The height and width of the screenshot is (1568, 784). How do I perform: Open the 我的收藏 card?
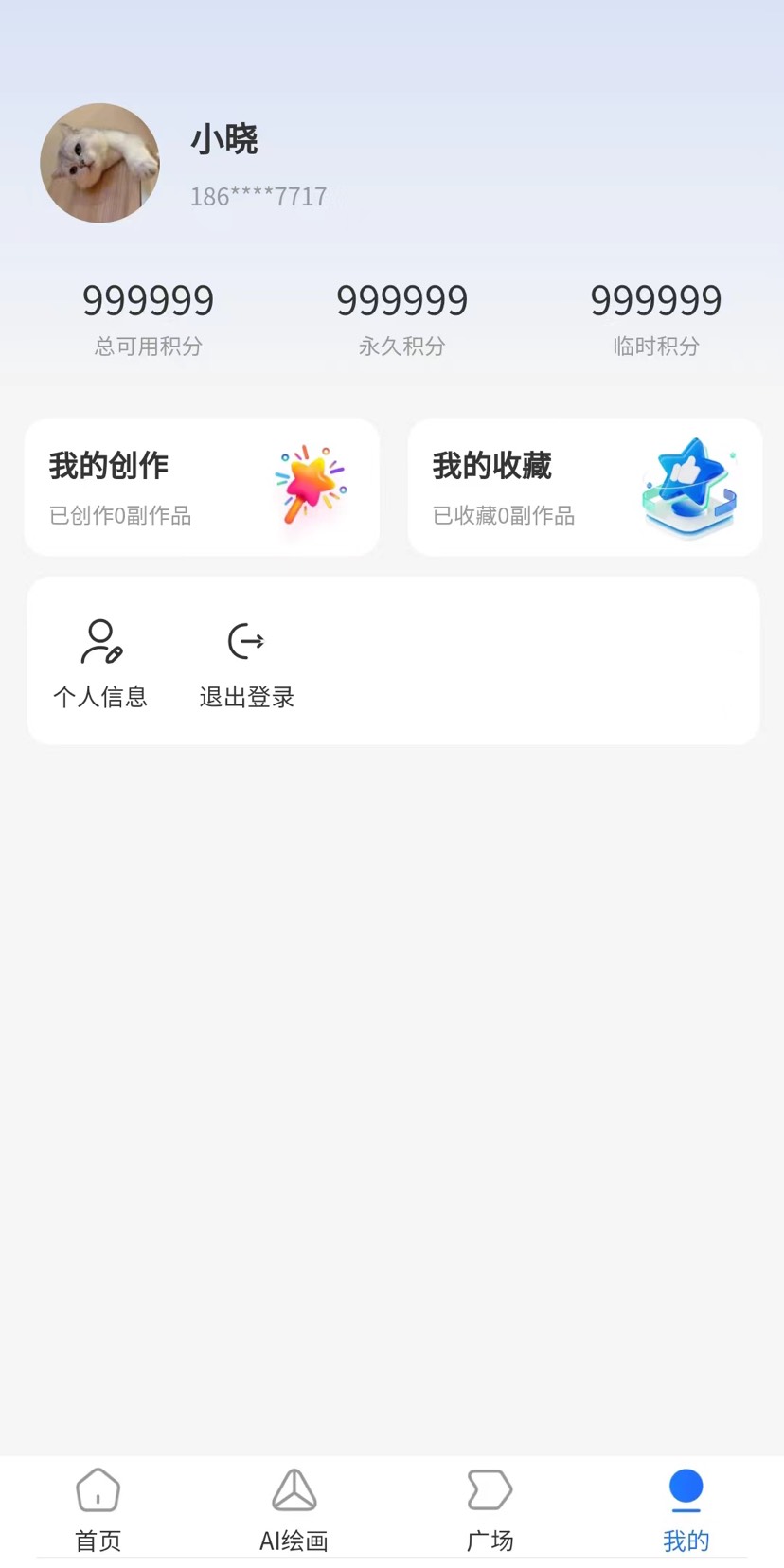pos(584,487)
